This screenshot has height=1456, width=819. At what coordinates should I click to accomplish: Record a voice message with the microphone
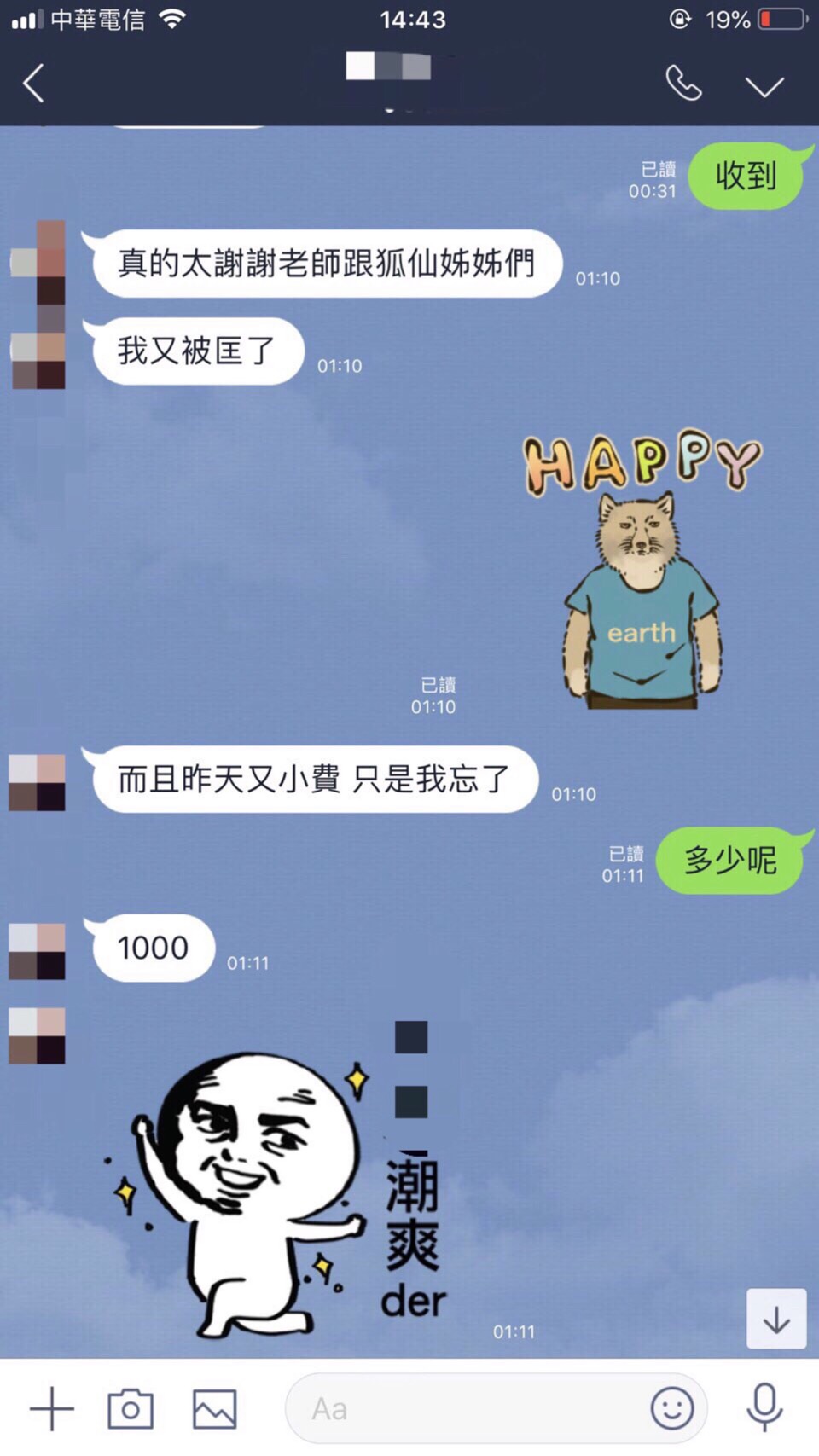point(764,1408)
